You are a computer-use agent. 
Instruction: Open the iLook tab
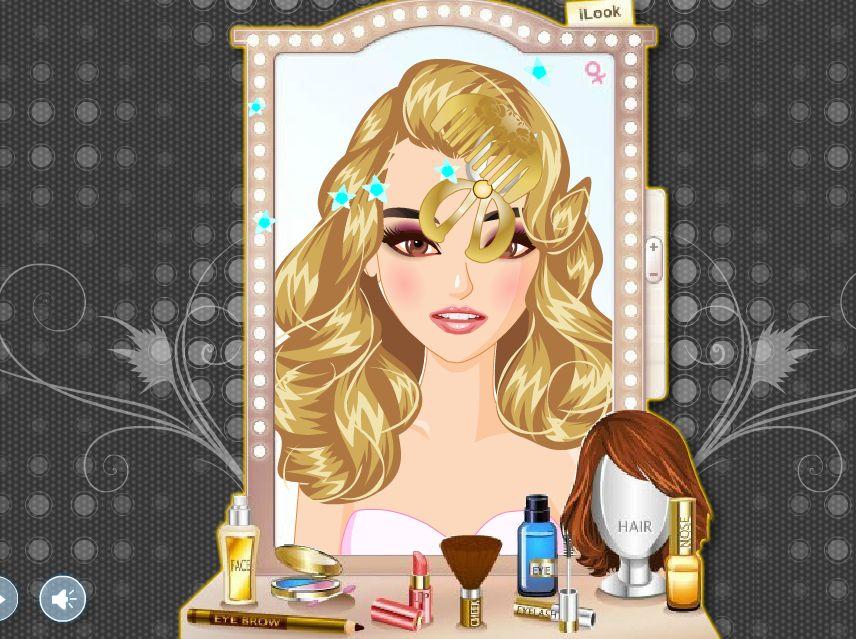point(599,13)
